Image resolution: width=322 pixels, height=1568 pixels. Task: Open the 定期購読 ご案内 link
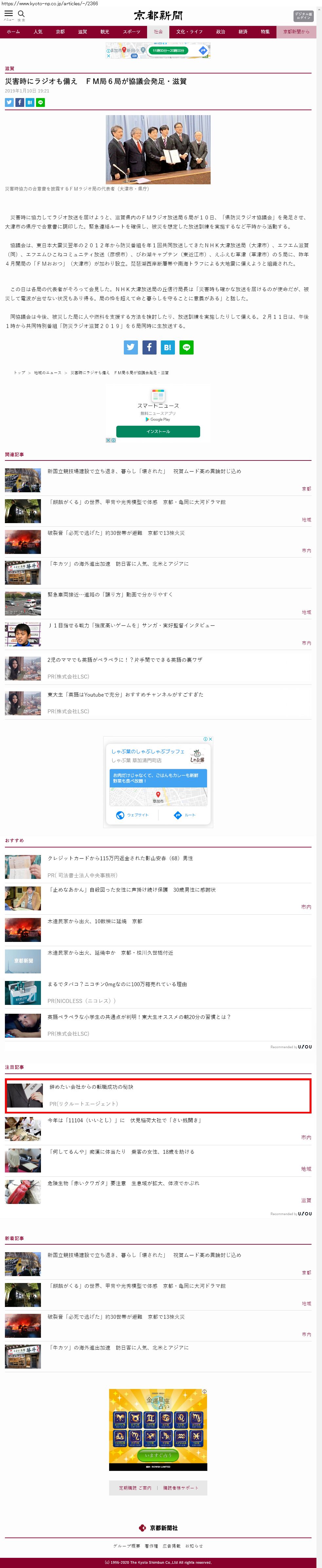point(135,1488)
